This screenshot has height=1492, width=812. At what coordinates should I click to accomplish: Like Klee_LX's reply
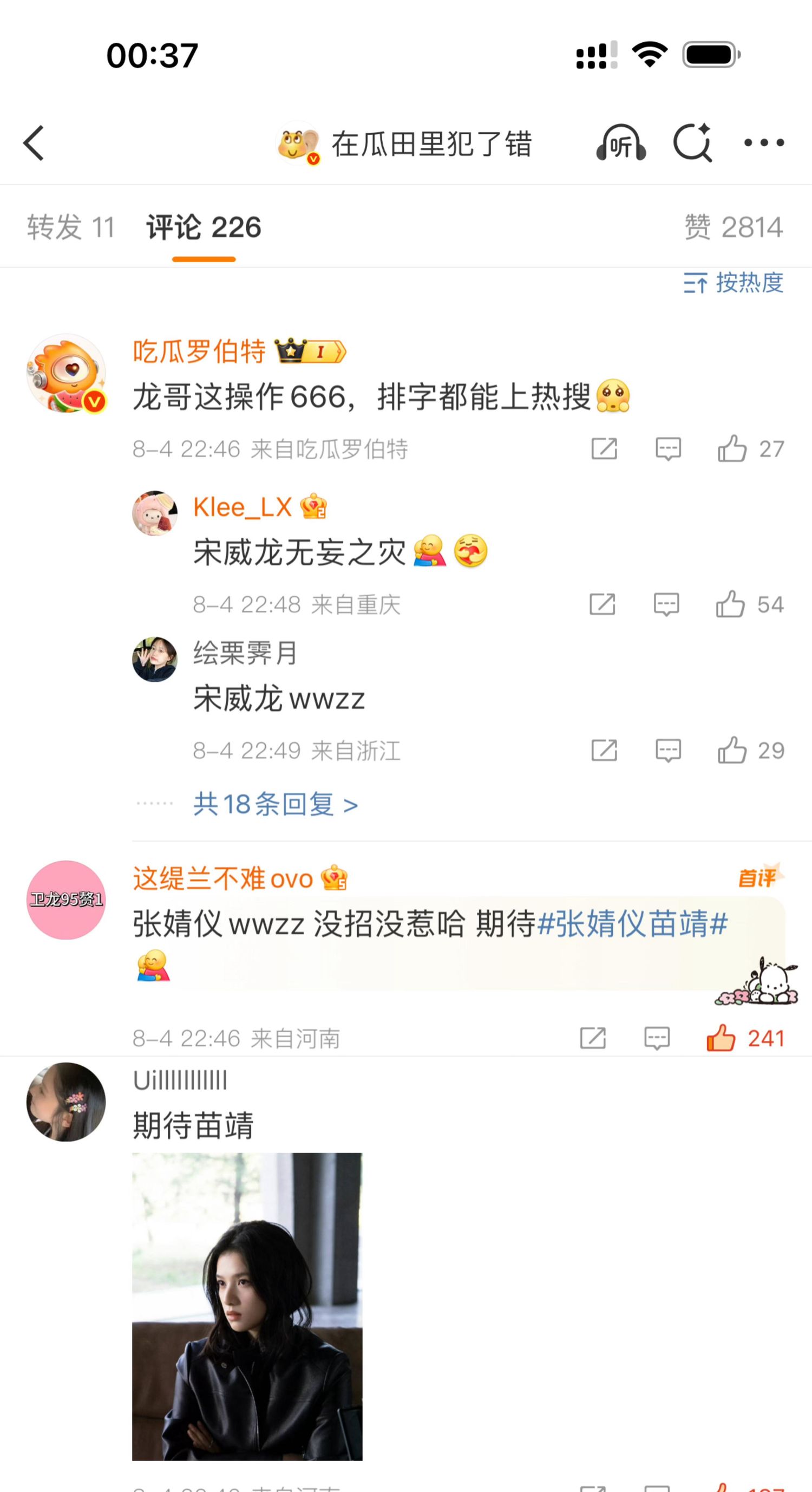(x=730, y=605)
